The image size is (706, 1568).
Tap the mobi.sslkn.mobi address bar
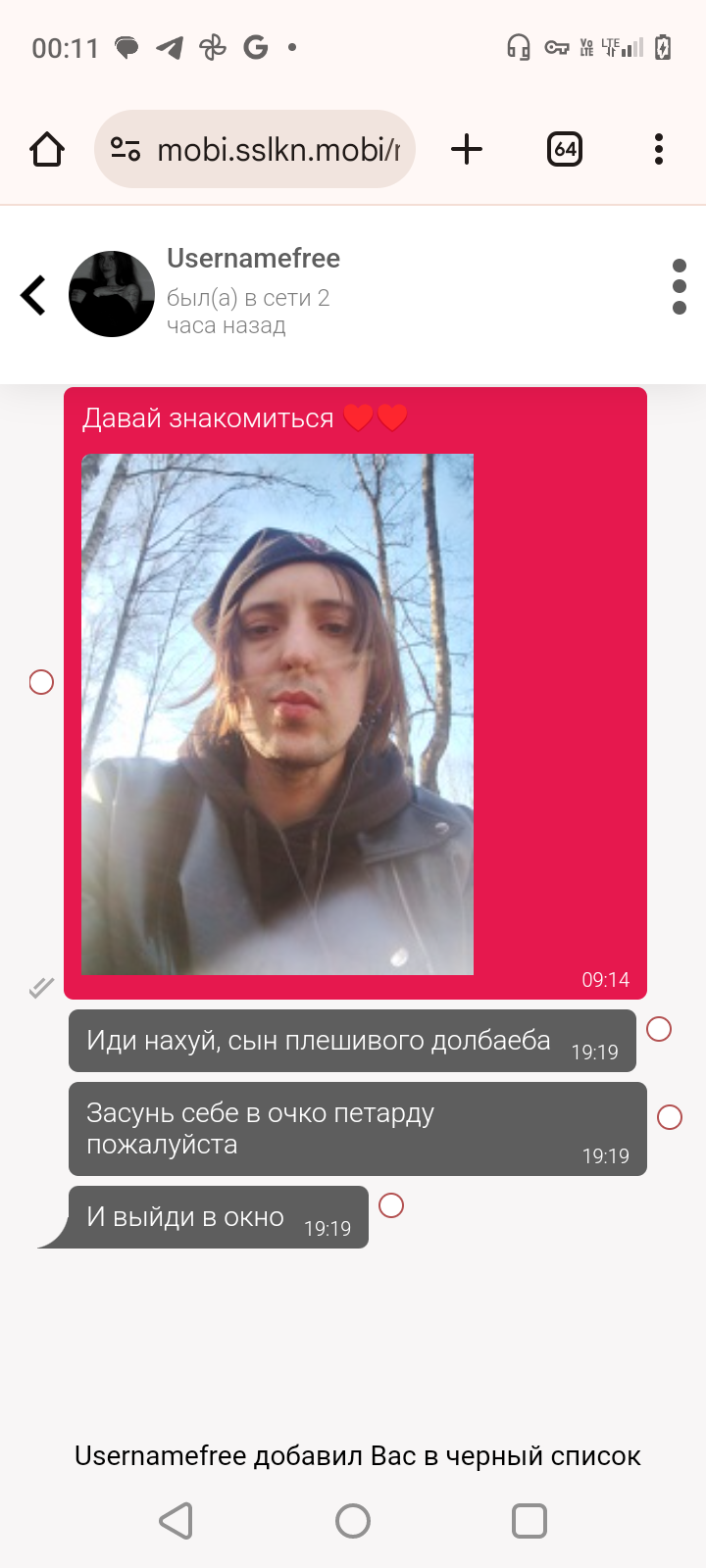265,150
